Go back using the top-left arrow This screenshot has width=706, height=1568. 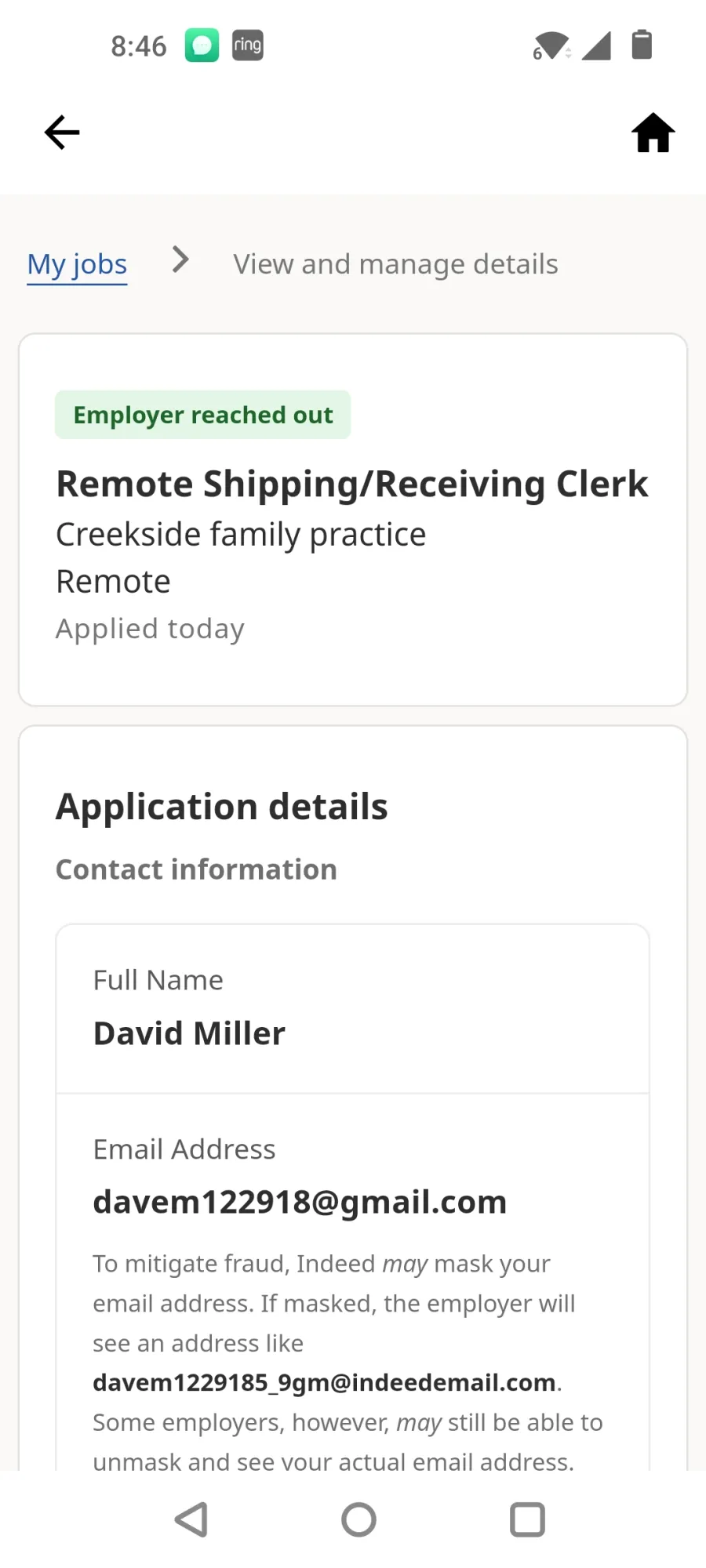click(x=62, y=132)
